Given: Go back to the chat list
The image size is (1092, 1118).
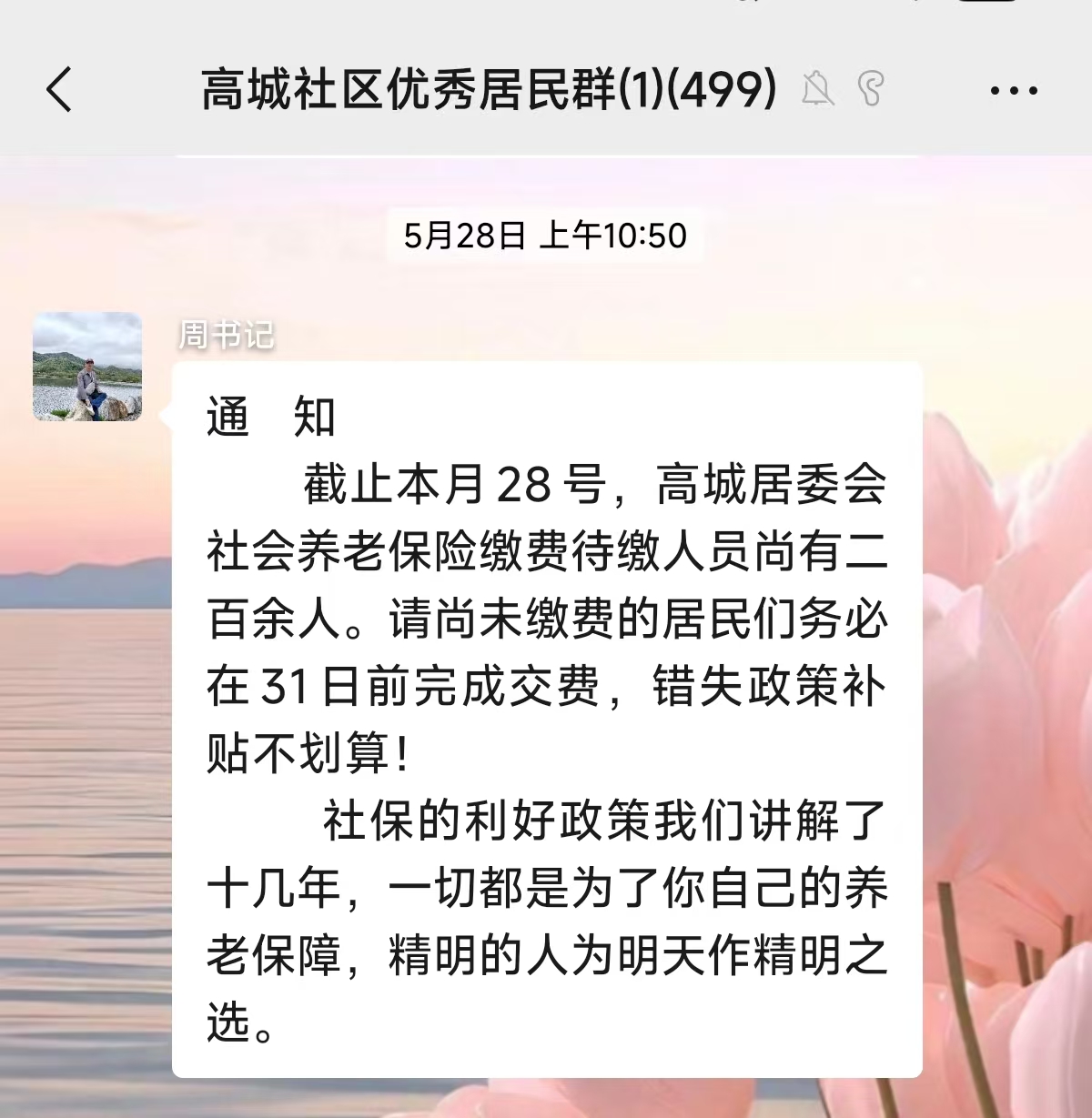Looking at the screenshot, I should (x=59, y=90).
